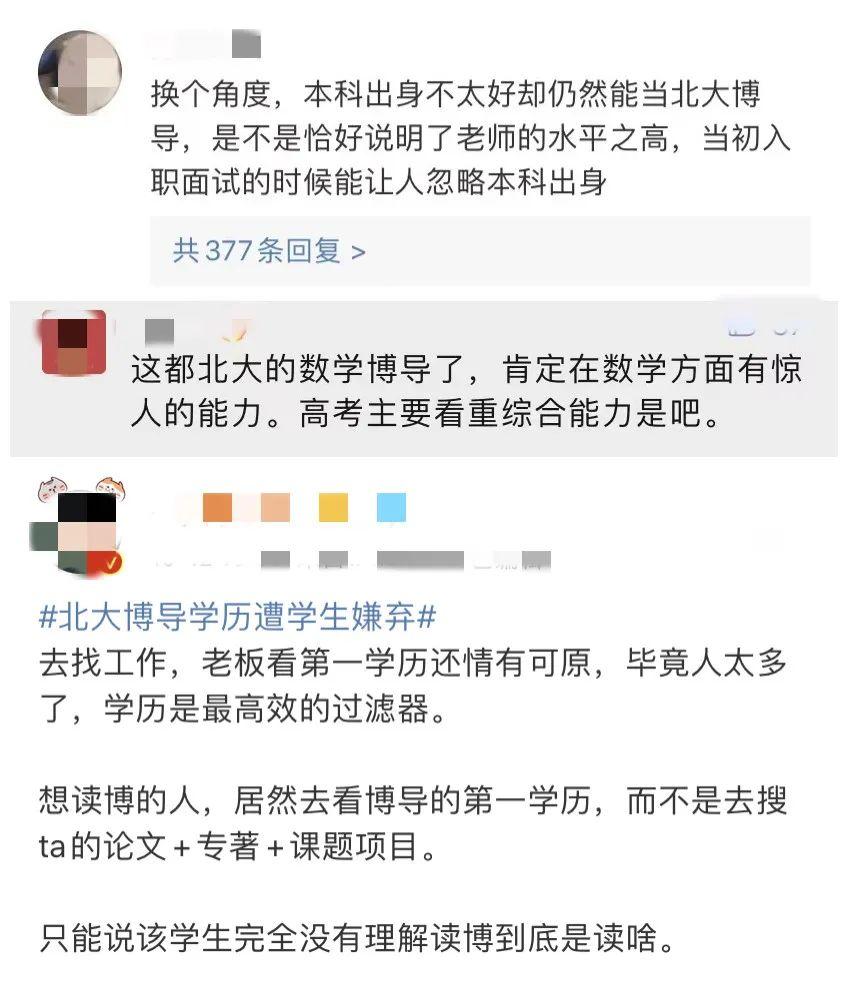Click the peach-colored badge icon
The height and width of the screenshot is (982, 848).
[x=274, y=505]
